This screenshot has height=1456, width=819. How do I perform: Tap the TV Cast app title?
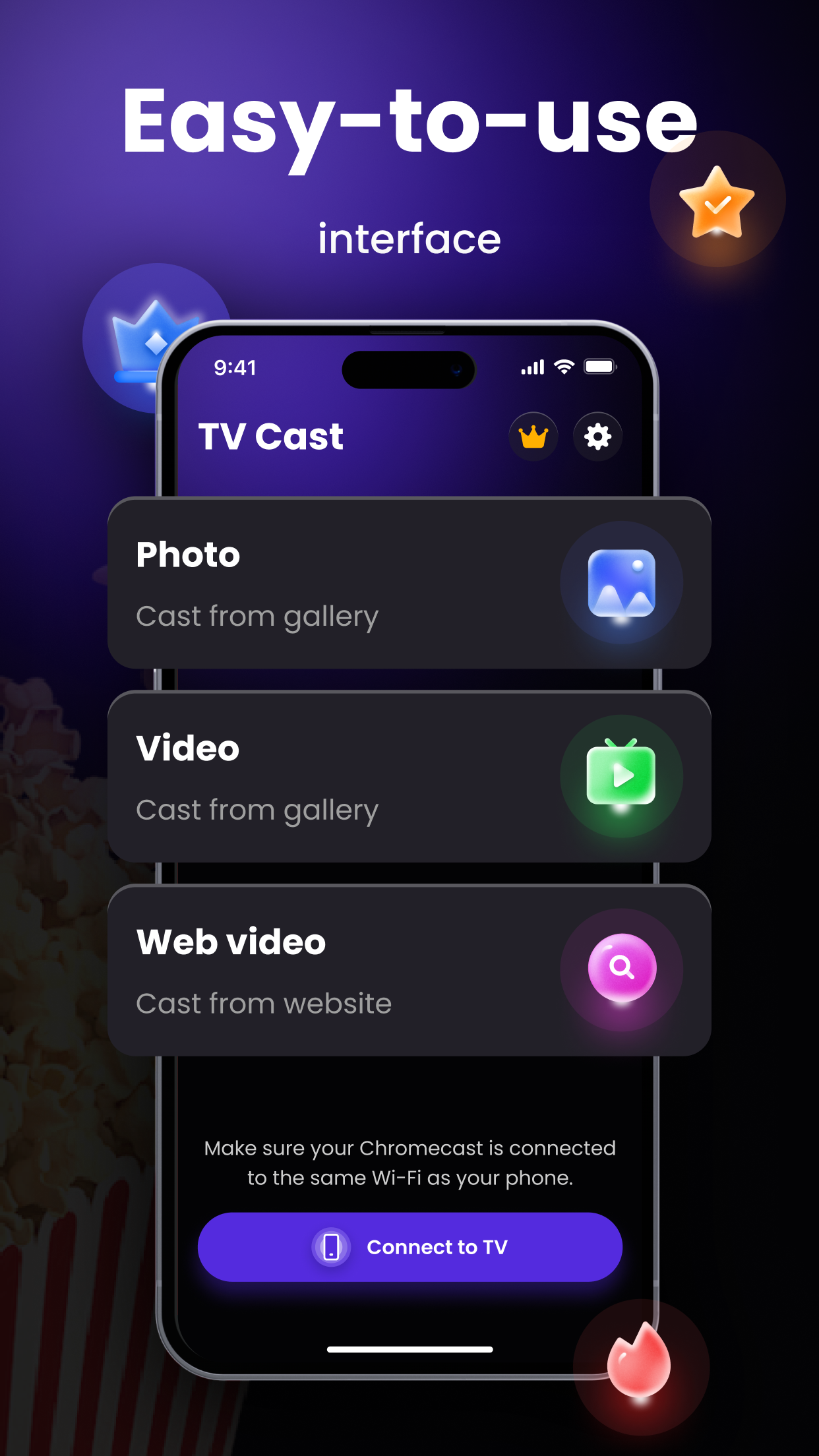pos(271,436)
